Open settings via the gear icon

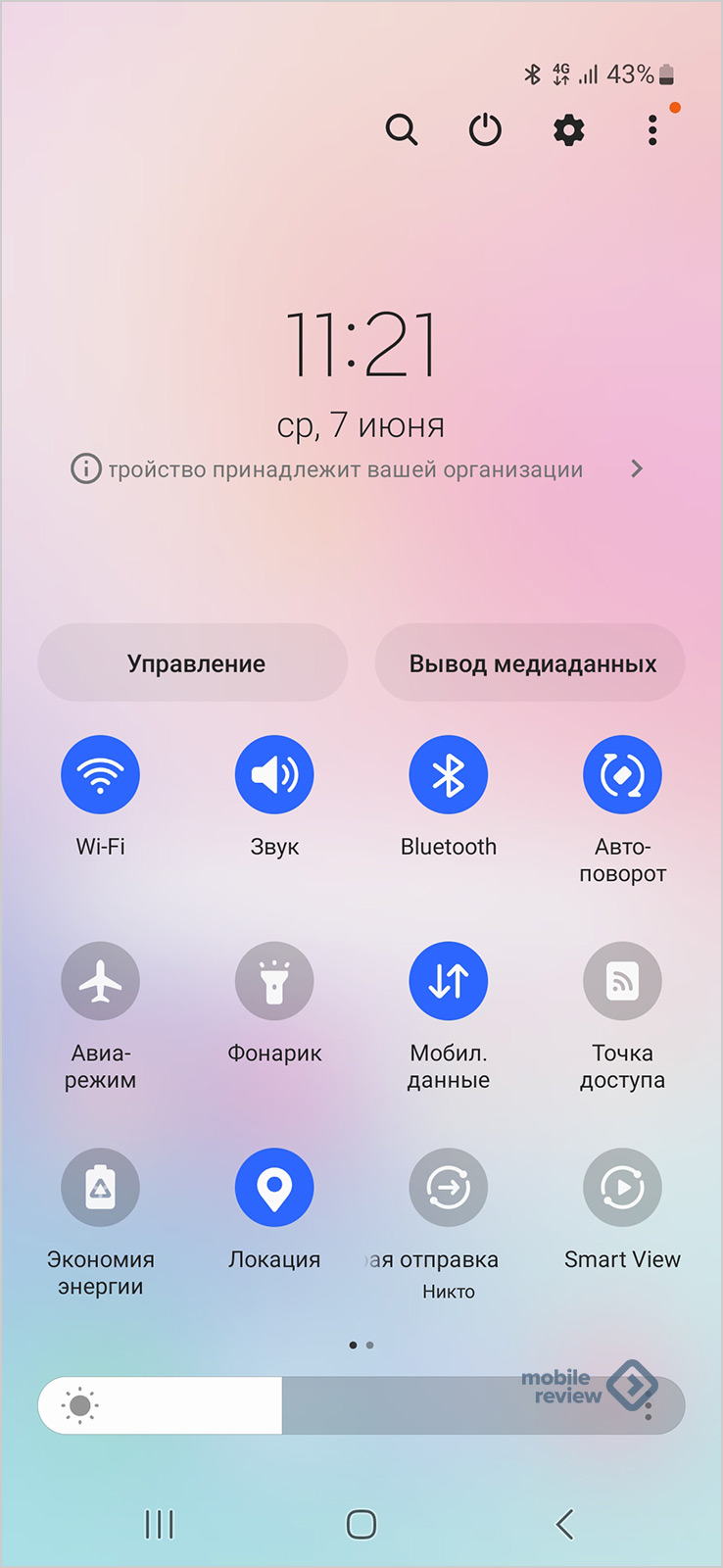pos(569,129)
